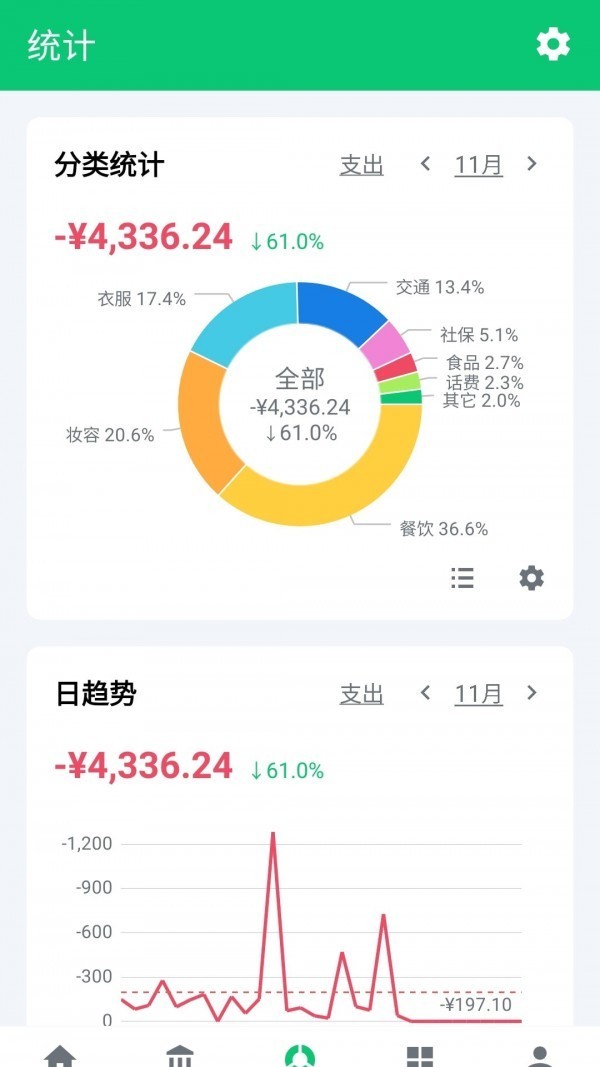Switch to the profile tab
This screenshot has width=600, height=1067.
click(x=540, y=1054)
